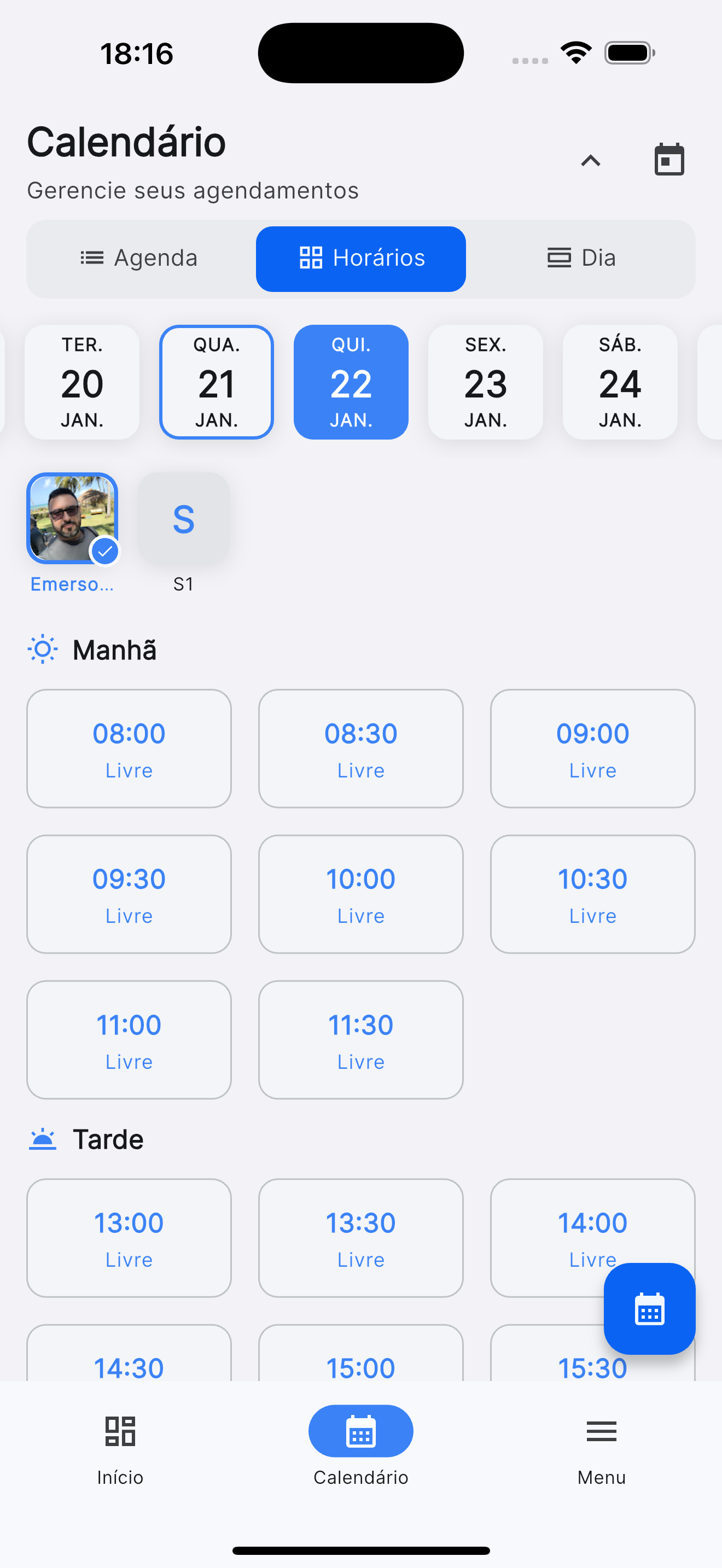Pick the 13:30 time slot
Viewport: 722px width, 1568px height.
360,1237
